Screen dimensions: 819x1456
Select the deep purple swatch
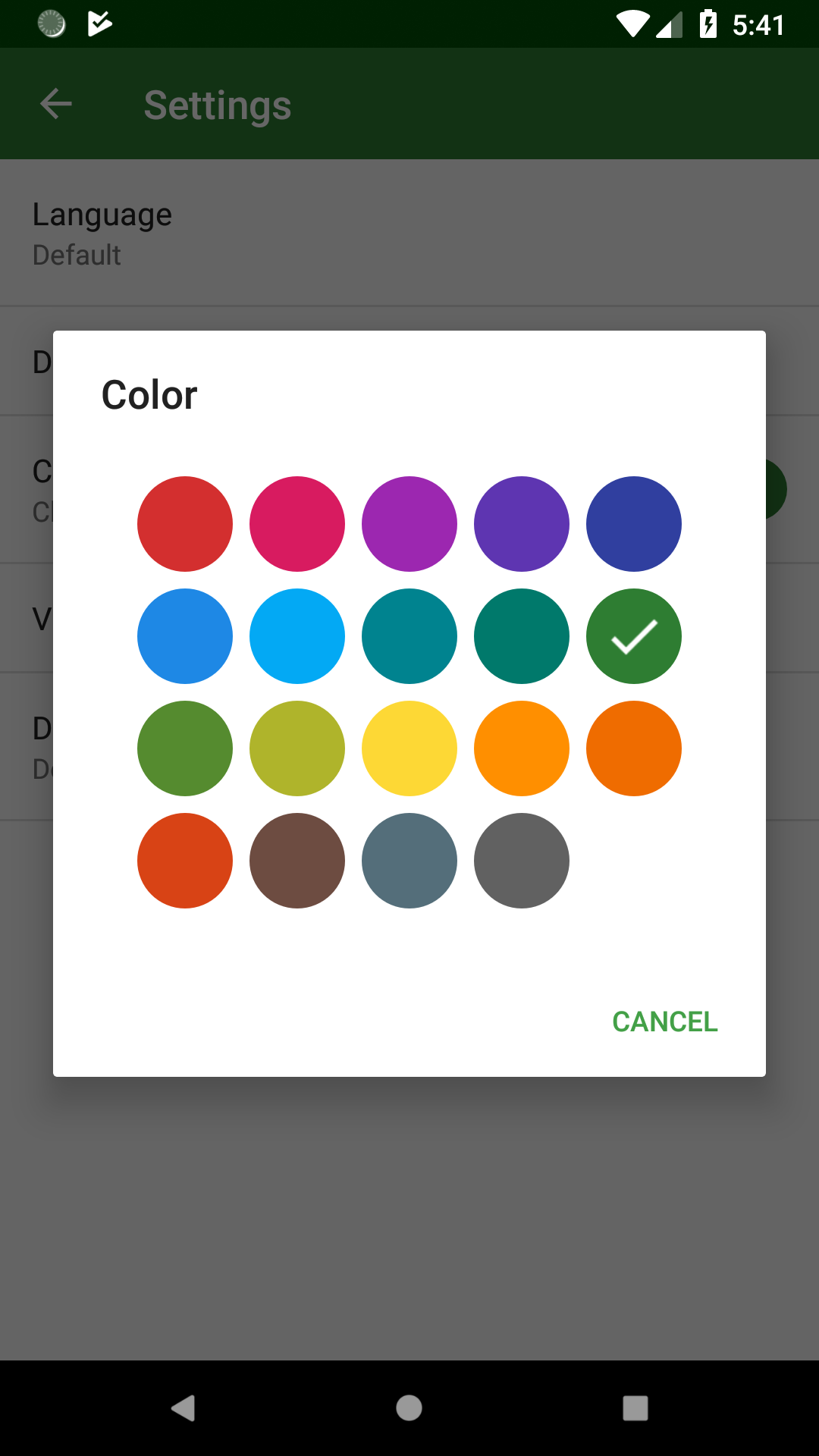click(x=522, y=524)
